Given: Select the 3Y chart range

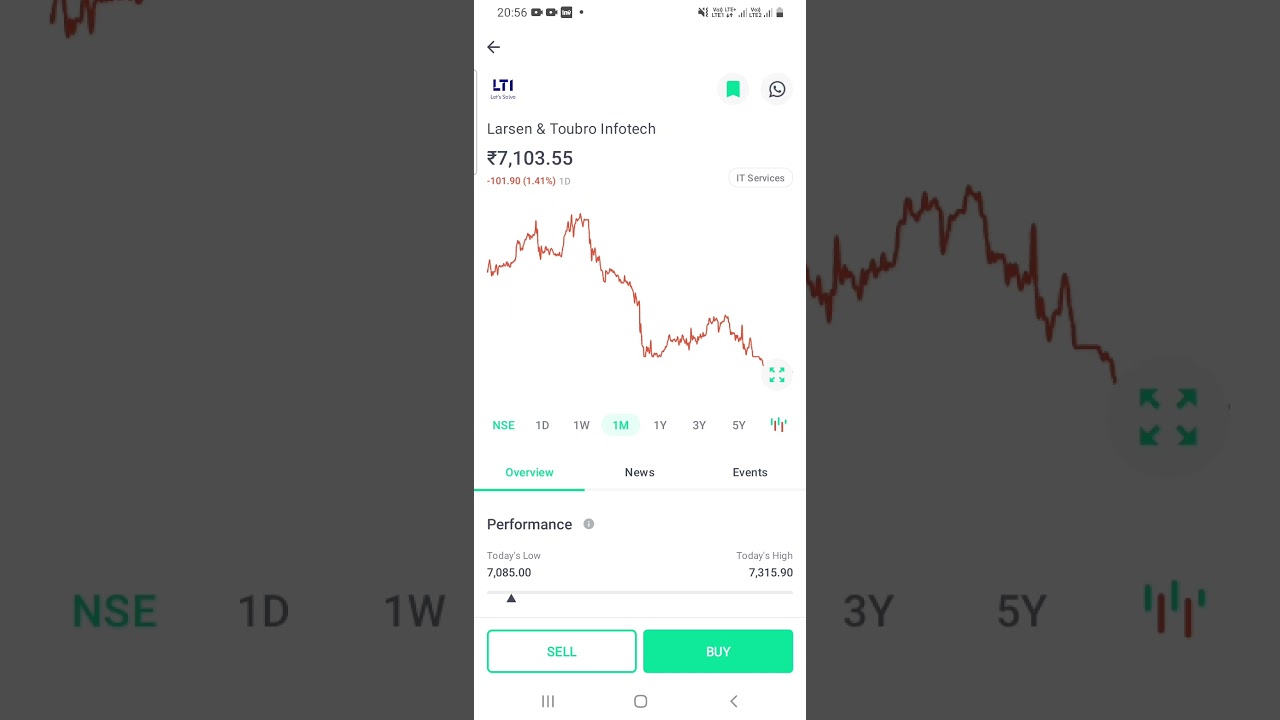Looking at the screenshot, I should (699, 425).
